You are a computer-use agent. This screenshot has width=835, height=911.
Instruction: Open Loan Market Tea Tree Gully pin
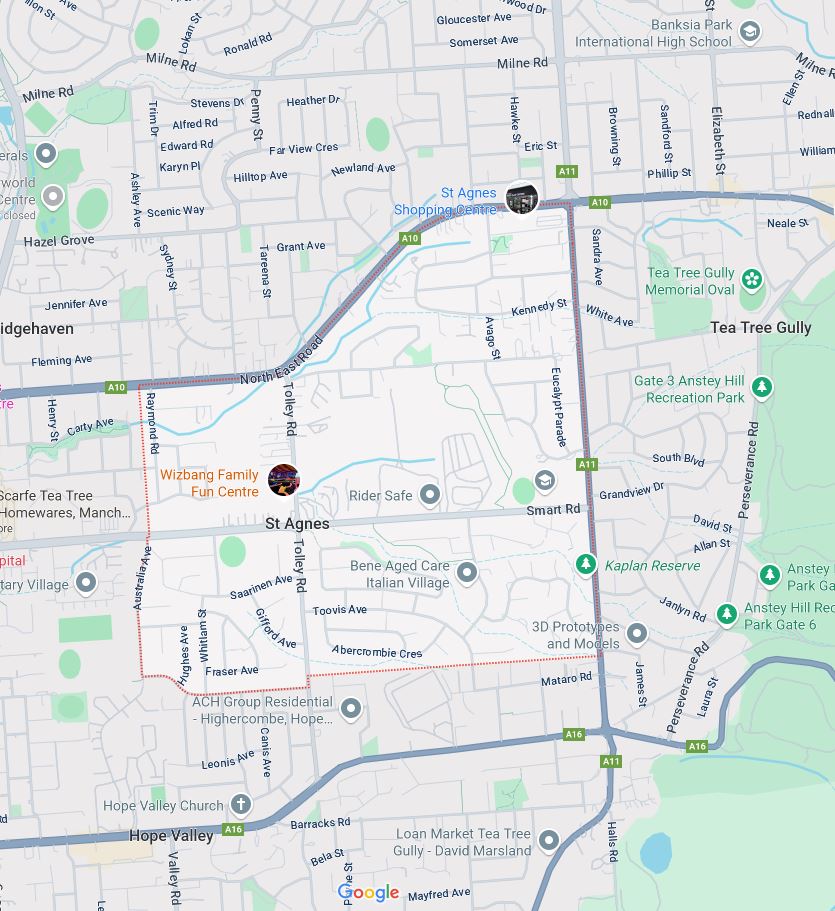point(548,841)
